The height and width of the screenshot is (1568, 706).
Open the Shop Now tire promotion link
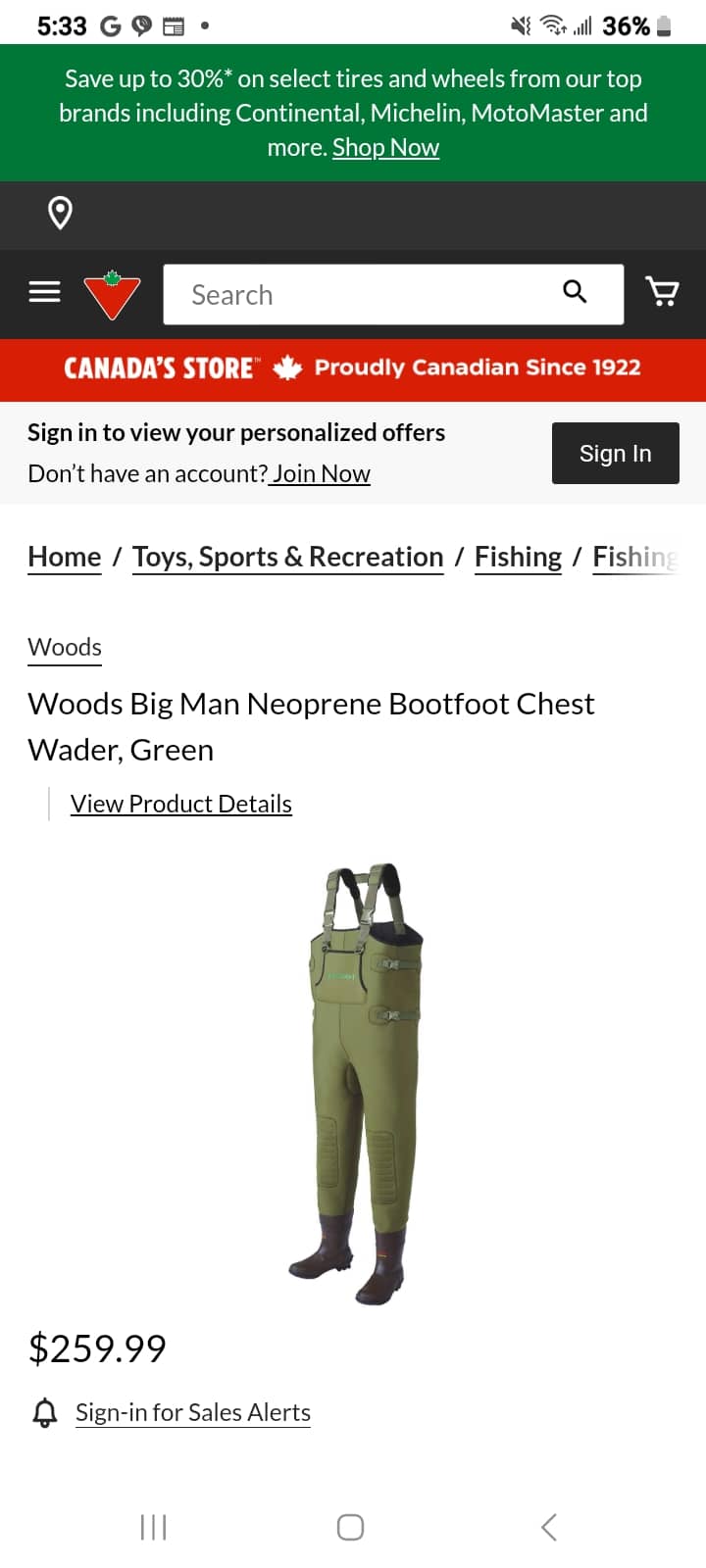[385, 146]
